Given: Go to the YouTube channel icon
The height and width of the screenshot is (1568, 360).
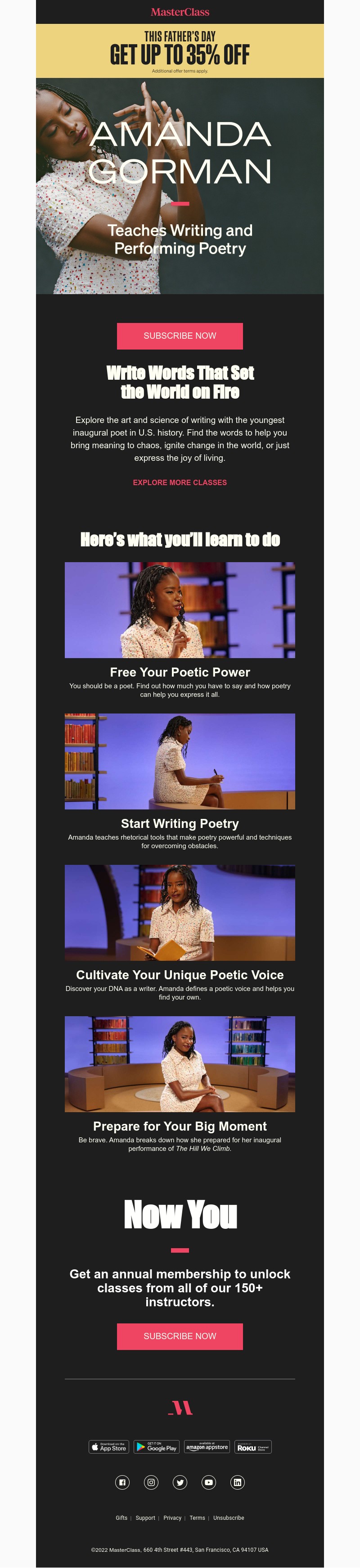Looking at the screenshot, I should click(209, 1482).
